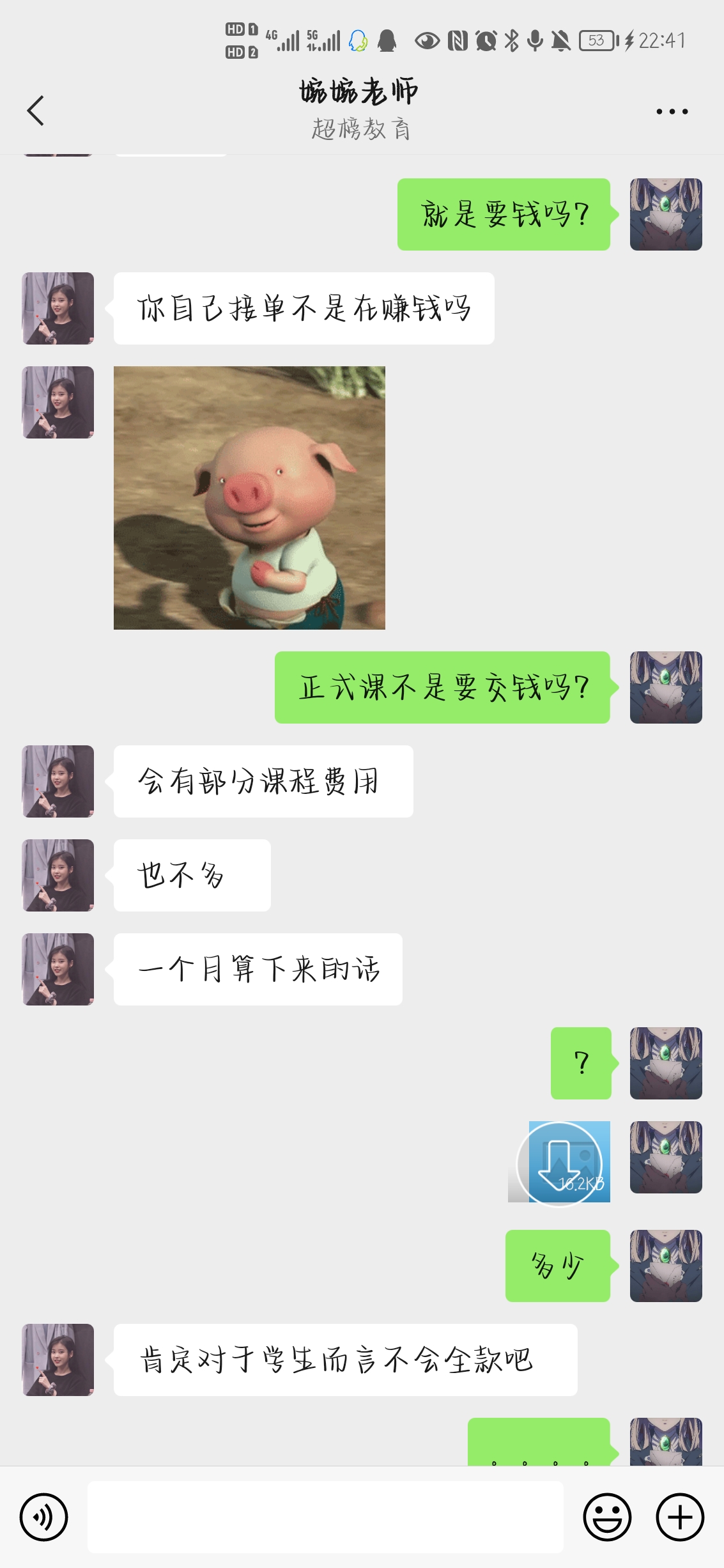Switch to voice message input
This screenshot has height=1568, width=724.
click(43, 1517)
